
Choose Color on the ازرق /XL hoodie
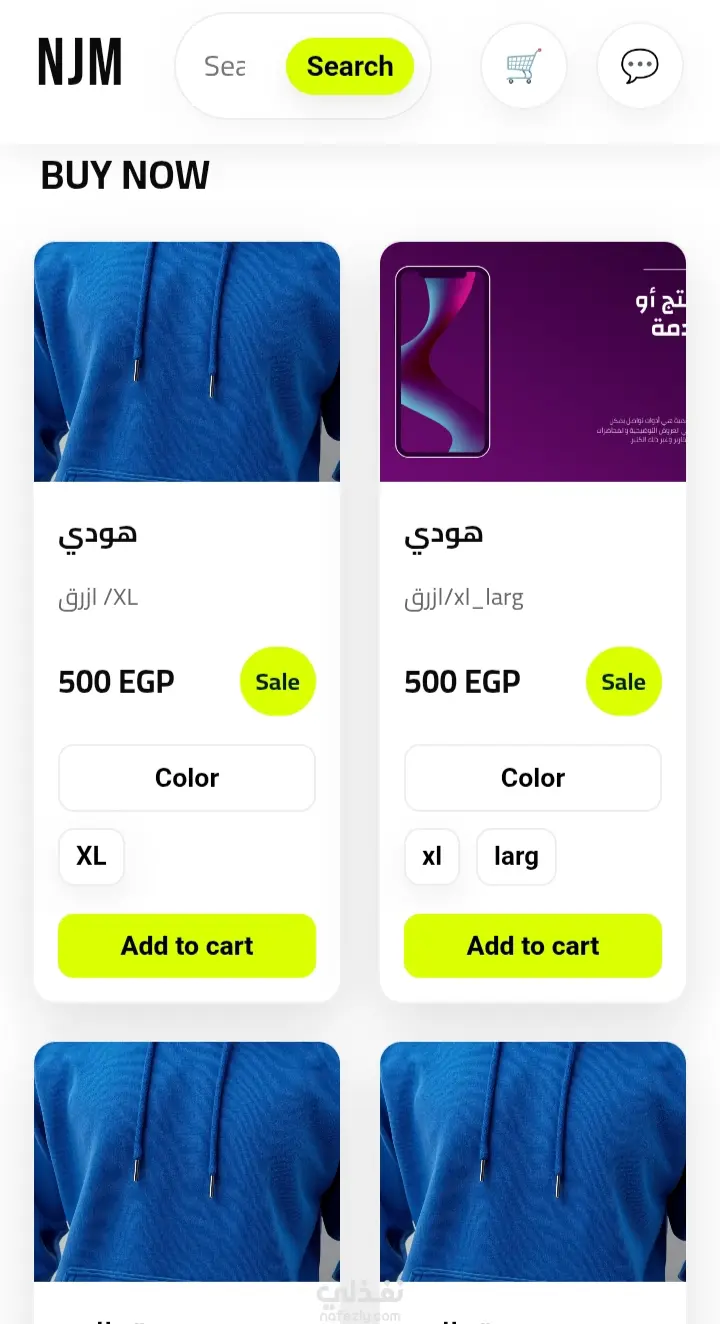pyautogui.click(x=187, y=778)
